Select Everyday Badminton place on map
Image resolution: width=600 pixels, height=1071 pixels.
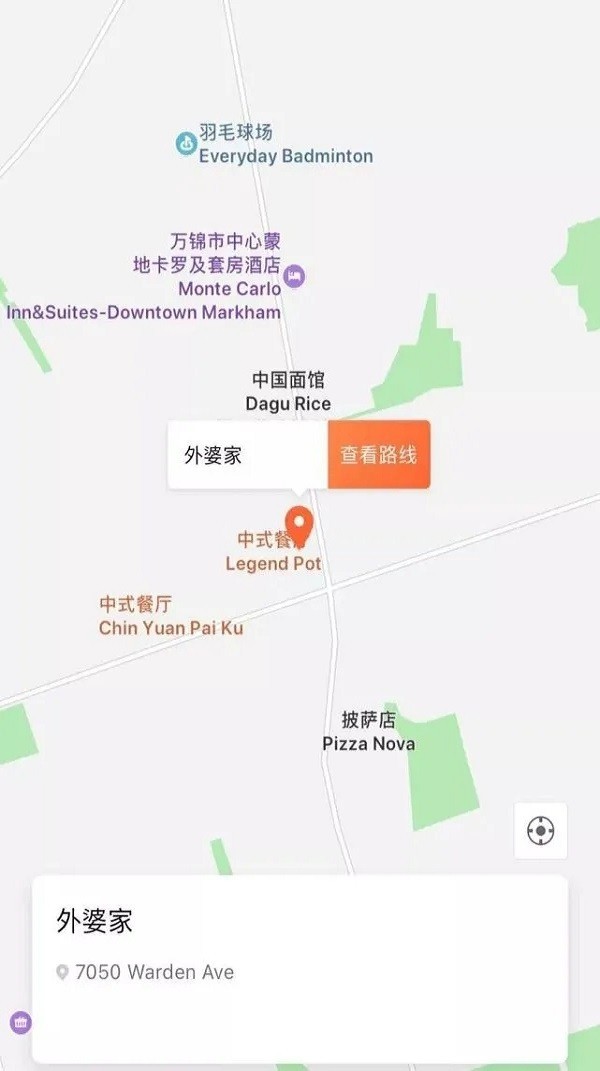coord(185,144)
